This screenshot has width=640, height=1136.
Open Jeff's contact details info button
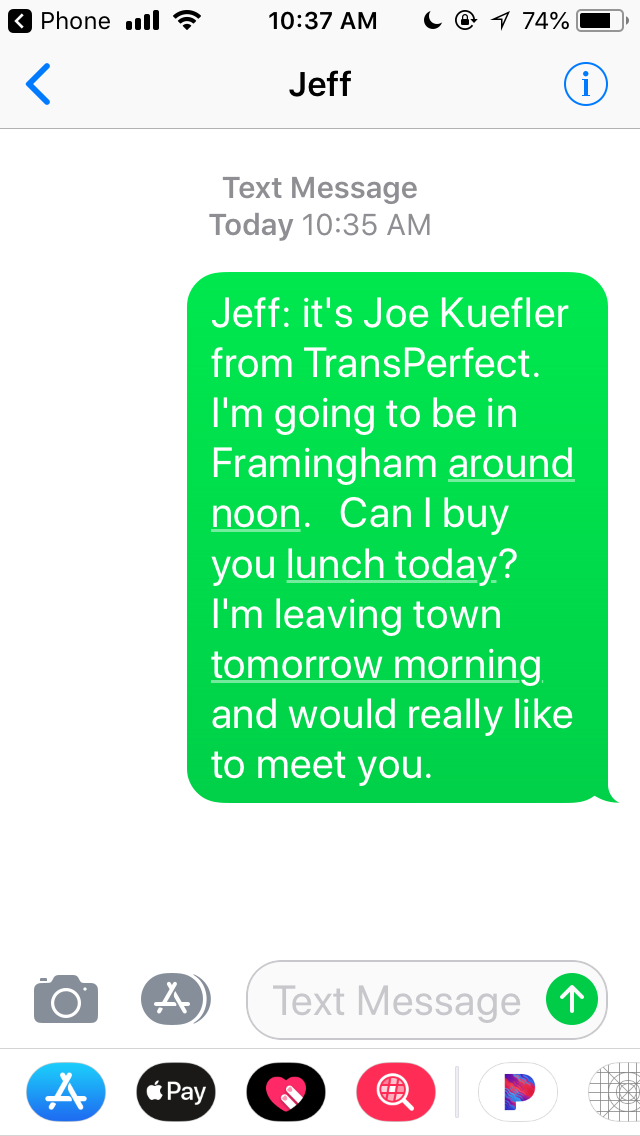(x=585, y=85)
